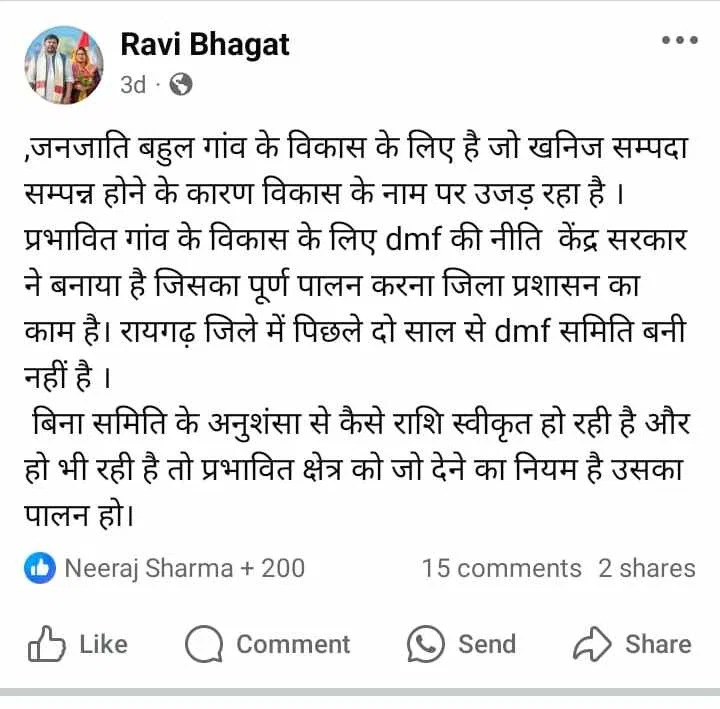The height and width of the screenshot is (709, 720).
Task: View reactions from Neeraj Sharma + 200
Action: tap(166, 568)
